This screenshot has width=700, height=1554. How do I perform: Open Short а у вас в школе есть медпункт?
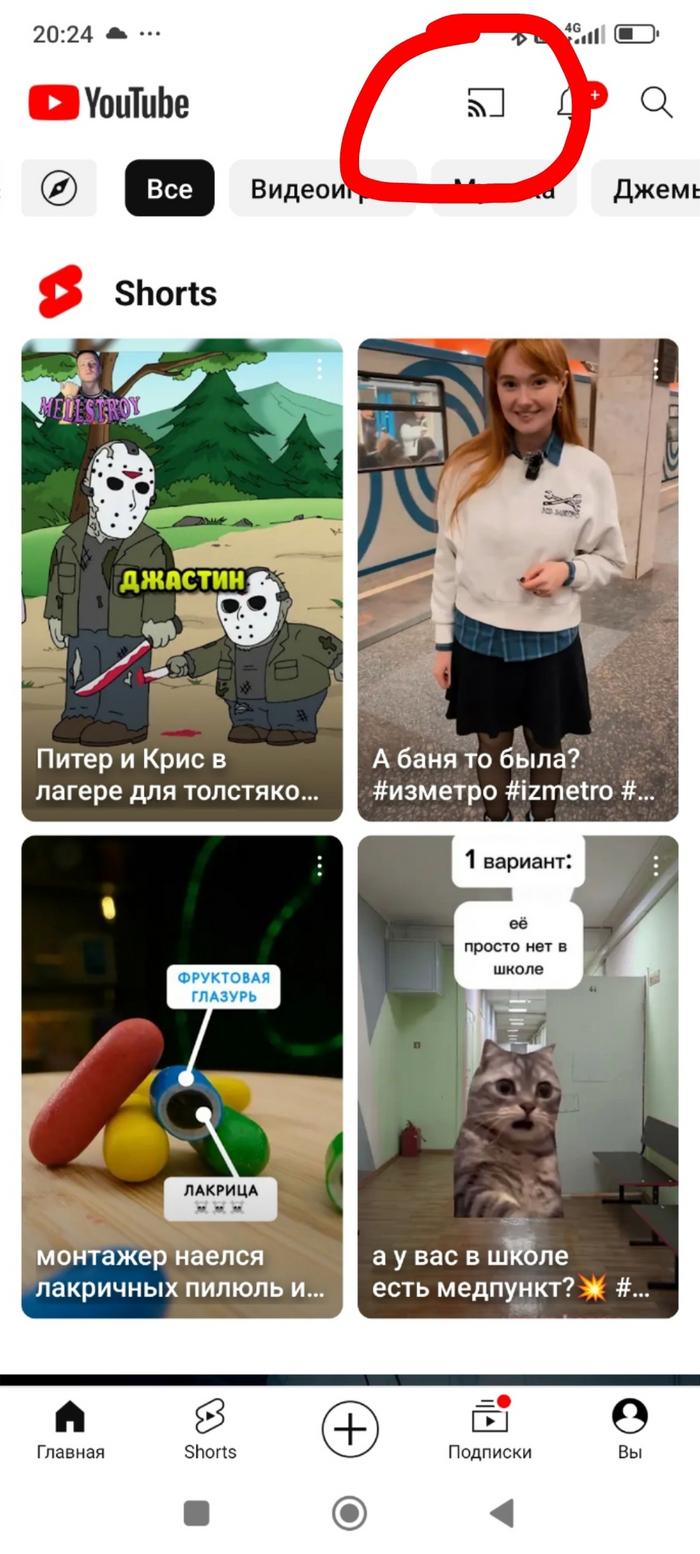(x=518, y=1076)
